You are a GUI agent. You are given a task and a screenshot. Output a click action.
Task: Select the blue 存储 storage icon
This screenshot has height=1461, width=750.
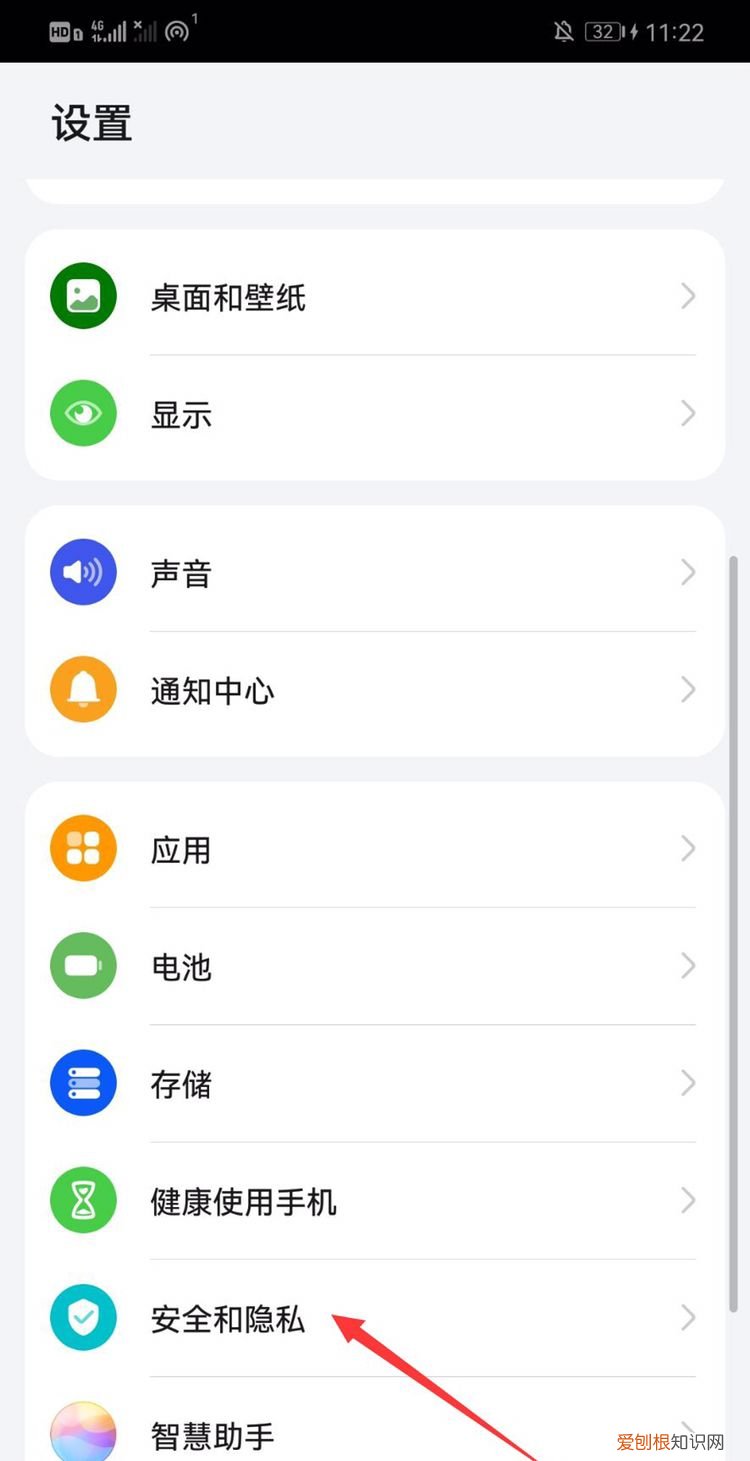[83, 1082]
